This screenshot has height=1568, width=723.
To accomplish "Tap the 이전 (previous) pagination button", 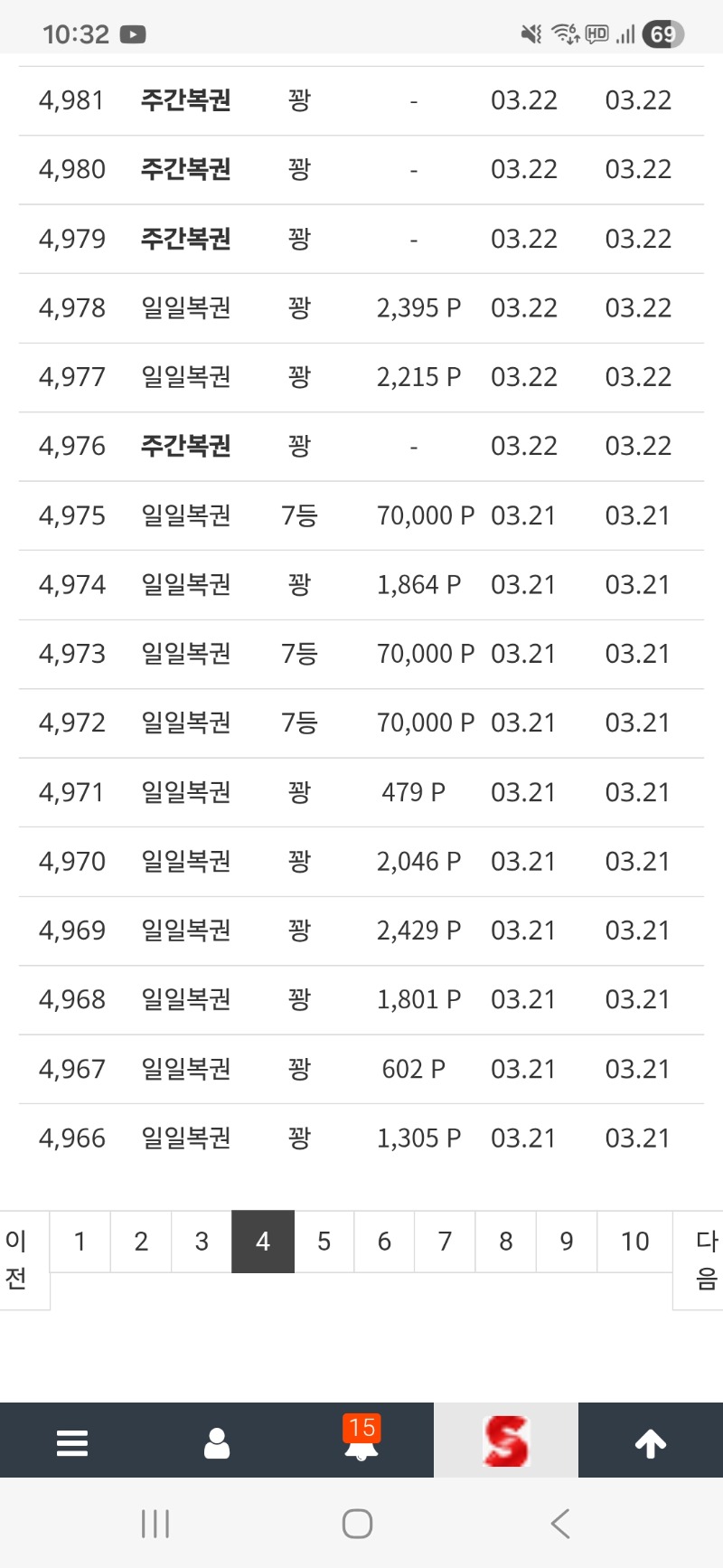I will [x=18, y=1260].
